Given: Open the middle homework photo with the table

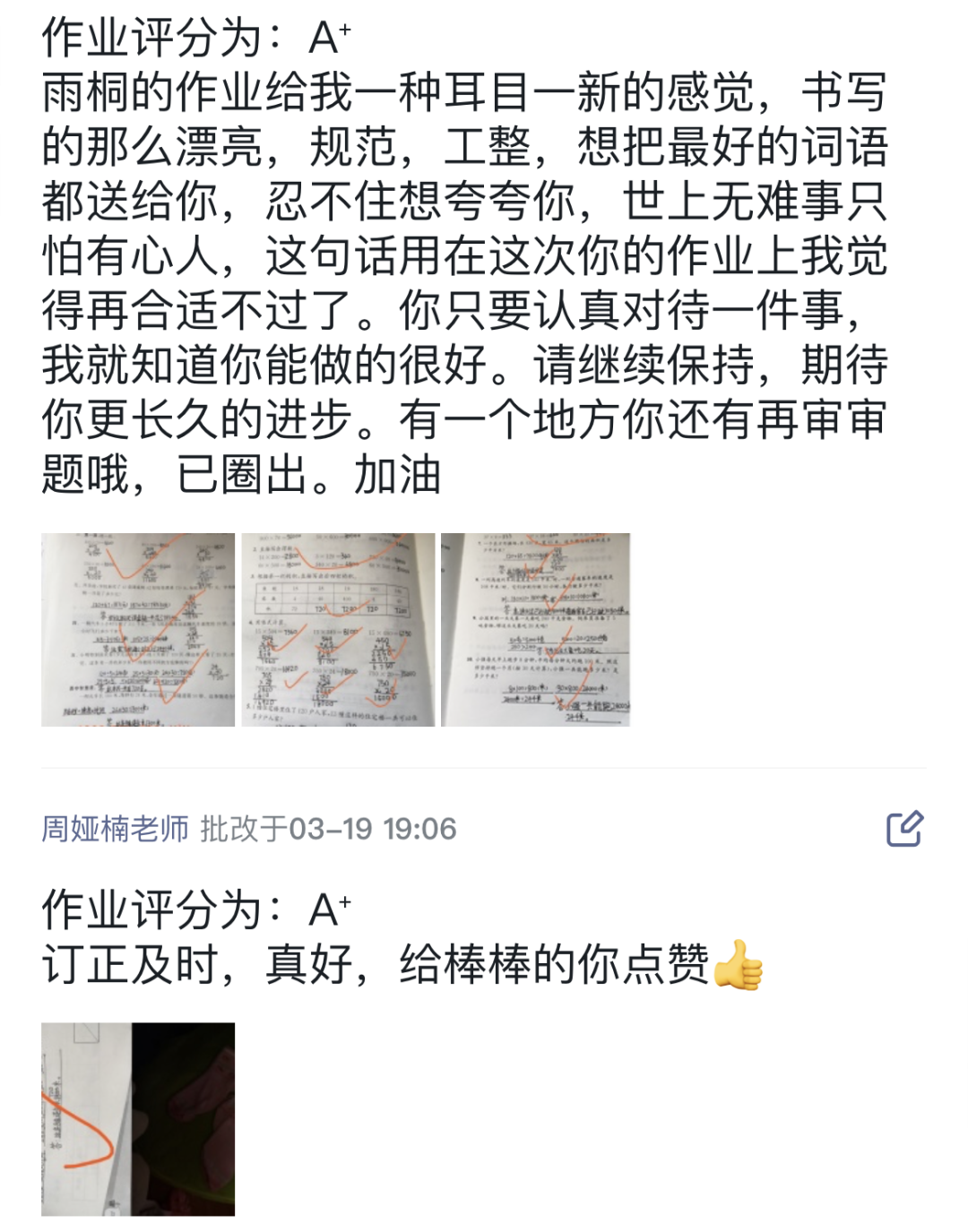Looking at the screenshot, I should (x=338, y=630).
